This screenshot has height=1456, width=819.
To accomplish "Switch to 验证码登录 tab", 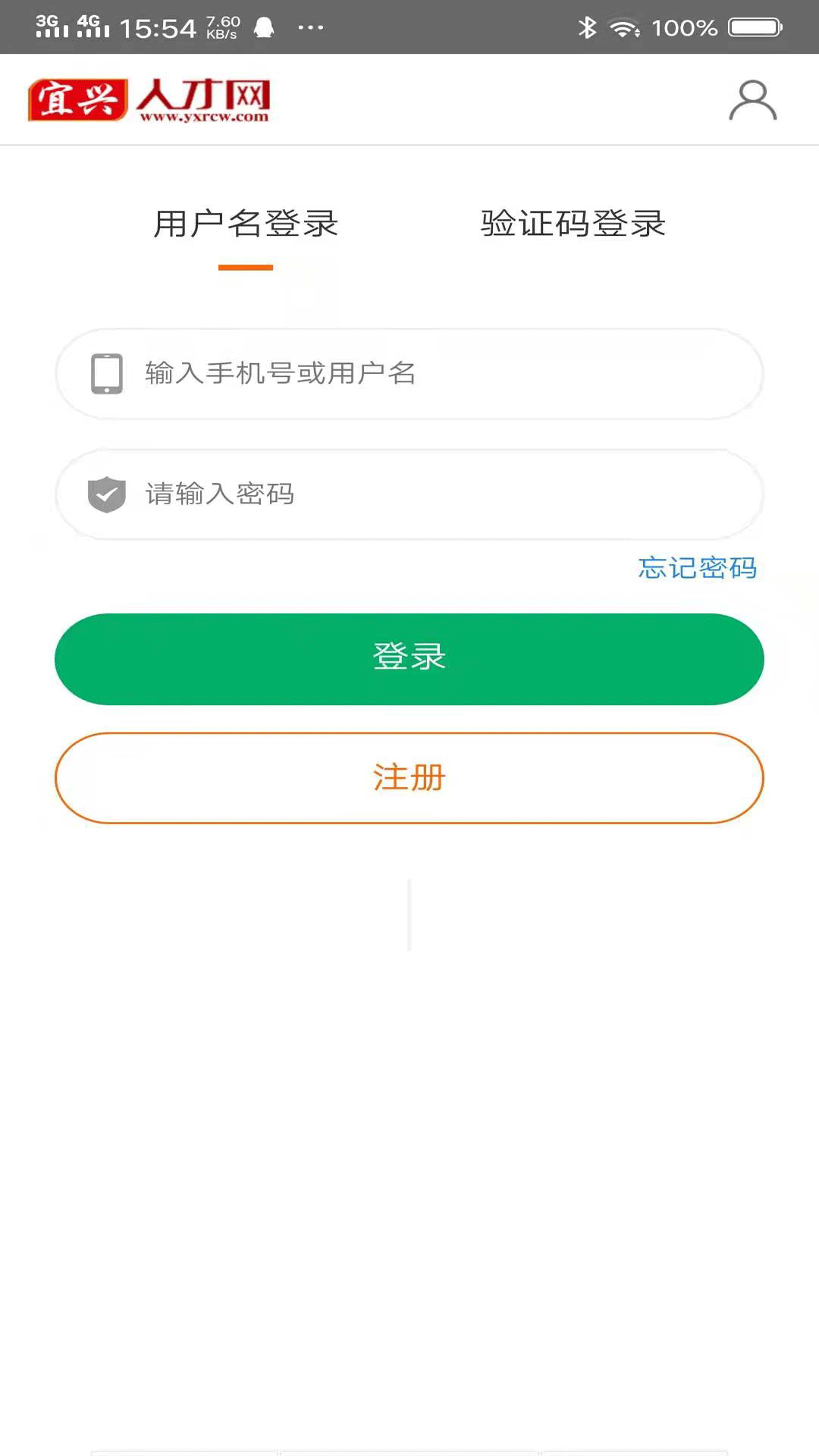I will [571, 224].
